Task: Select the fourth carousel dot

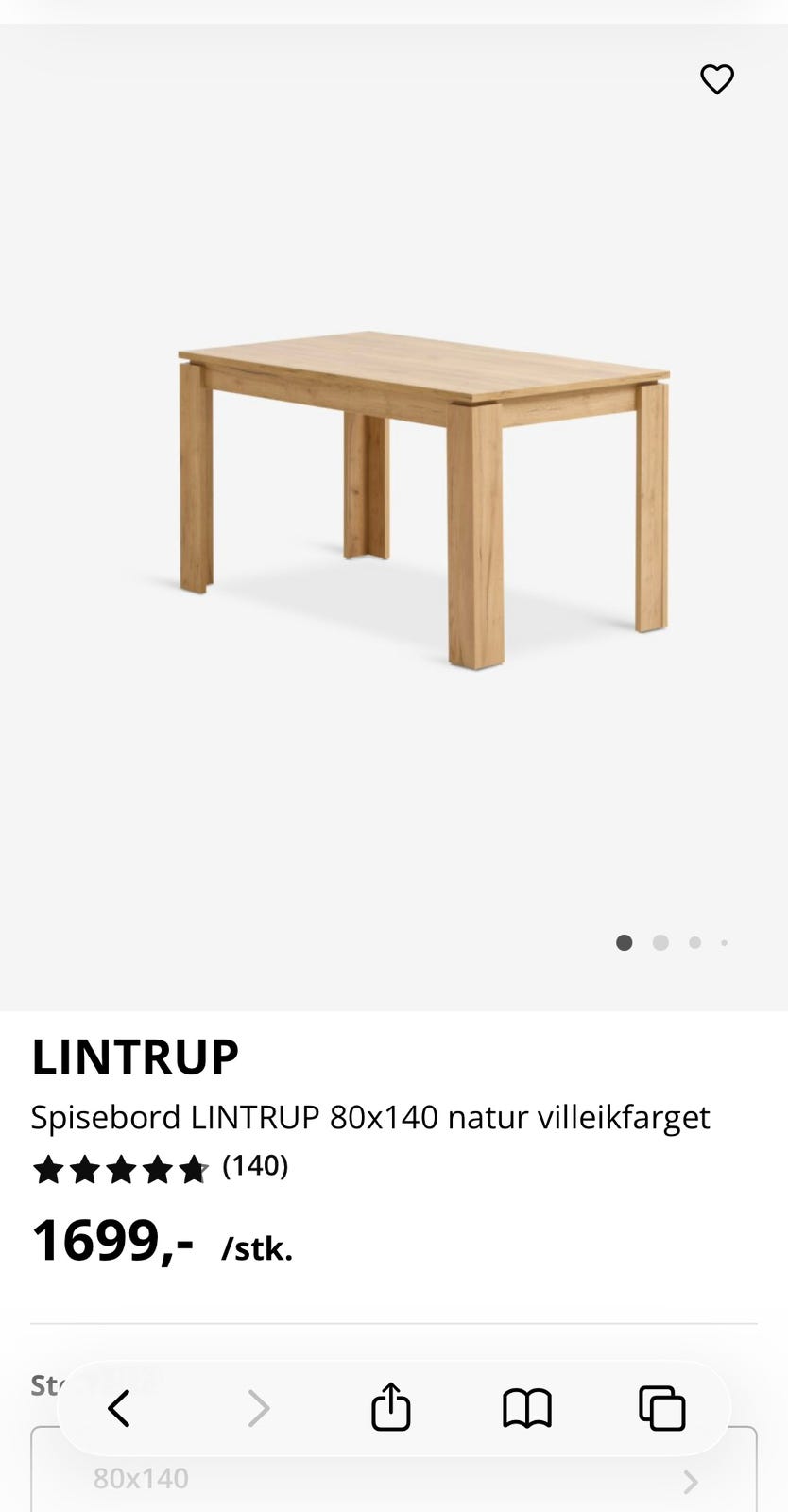Action: 725,943
